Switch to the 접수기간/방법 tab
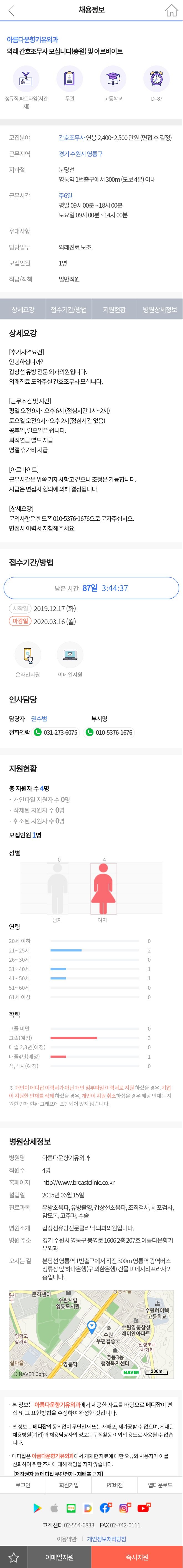This screenshot has height=1568, width=183. 68,310
